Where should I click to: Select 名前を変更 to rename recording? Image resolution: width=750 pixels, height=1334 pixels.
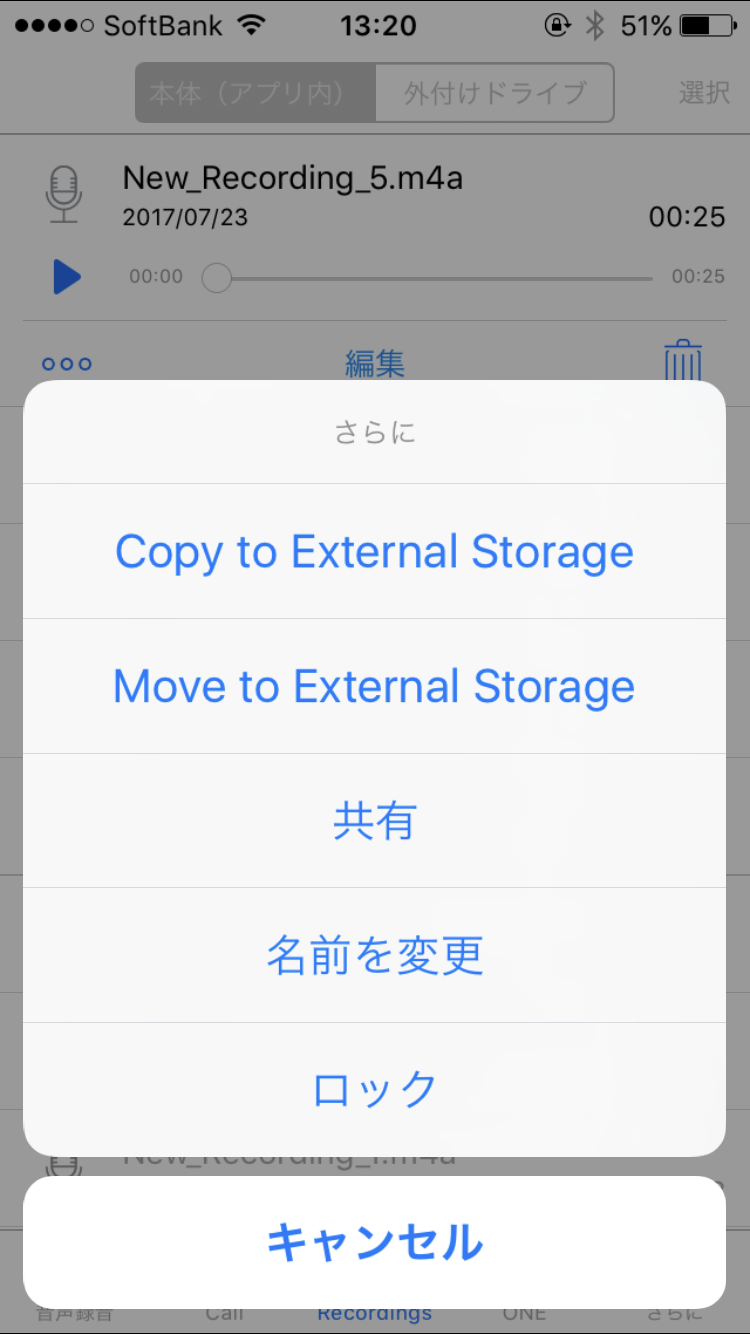[x=374, y=955]
